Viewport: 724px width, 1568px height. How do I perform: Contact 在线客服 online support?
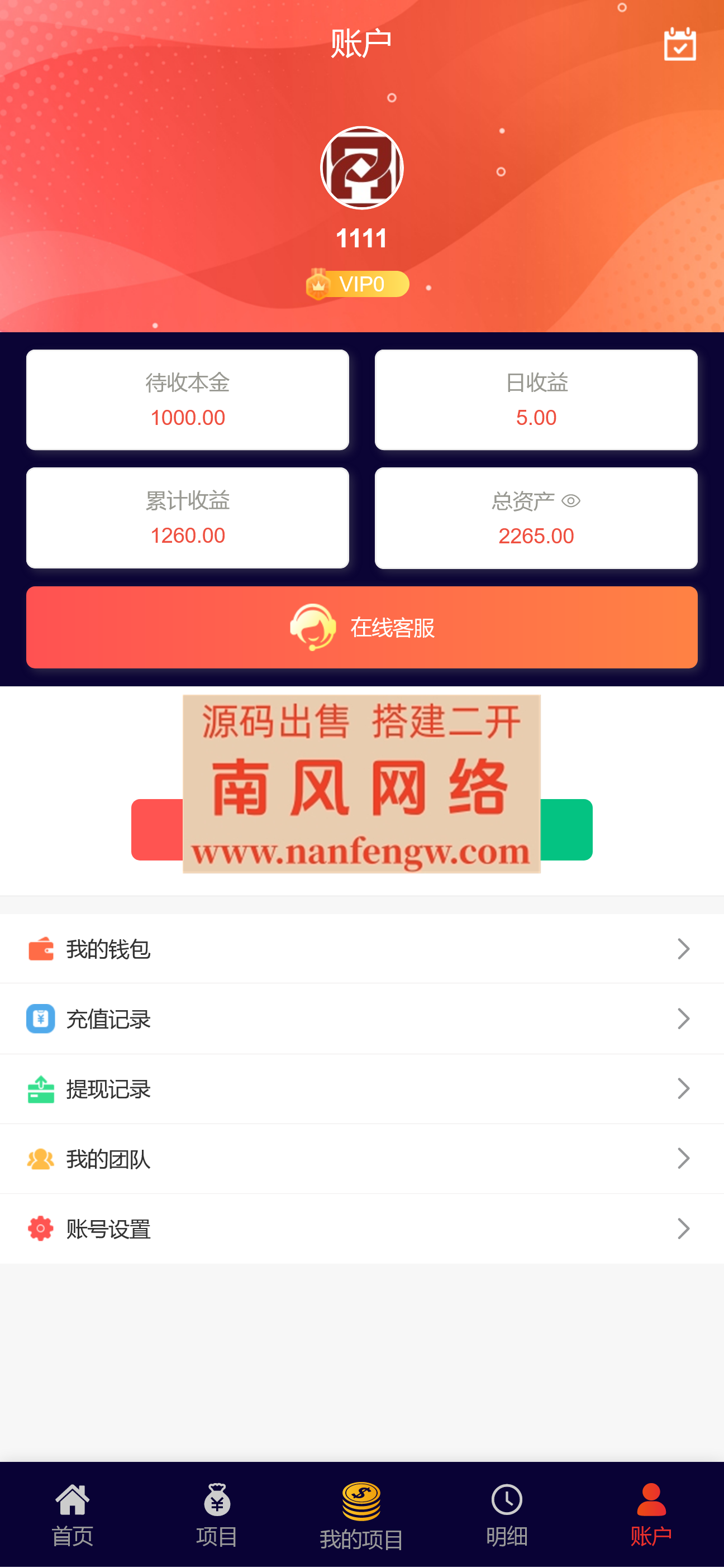(361, 627)
